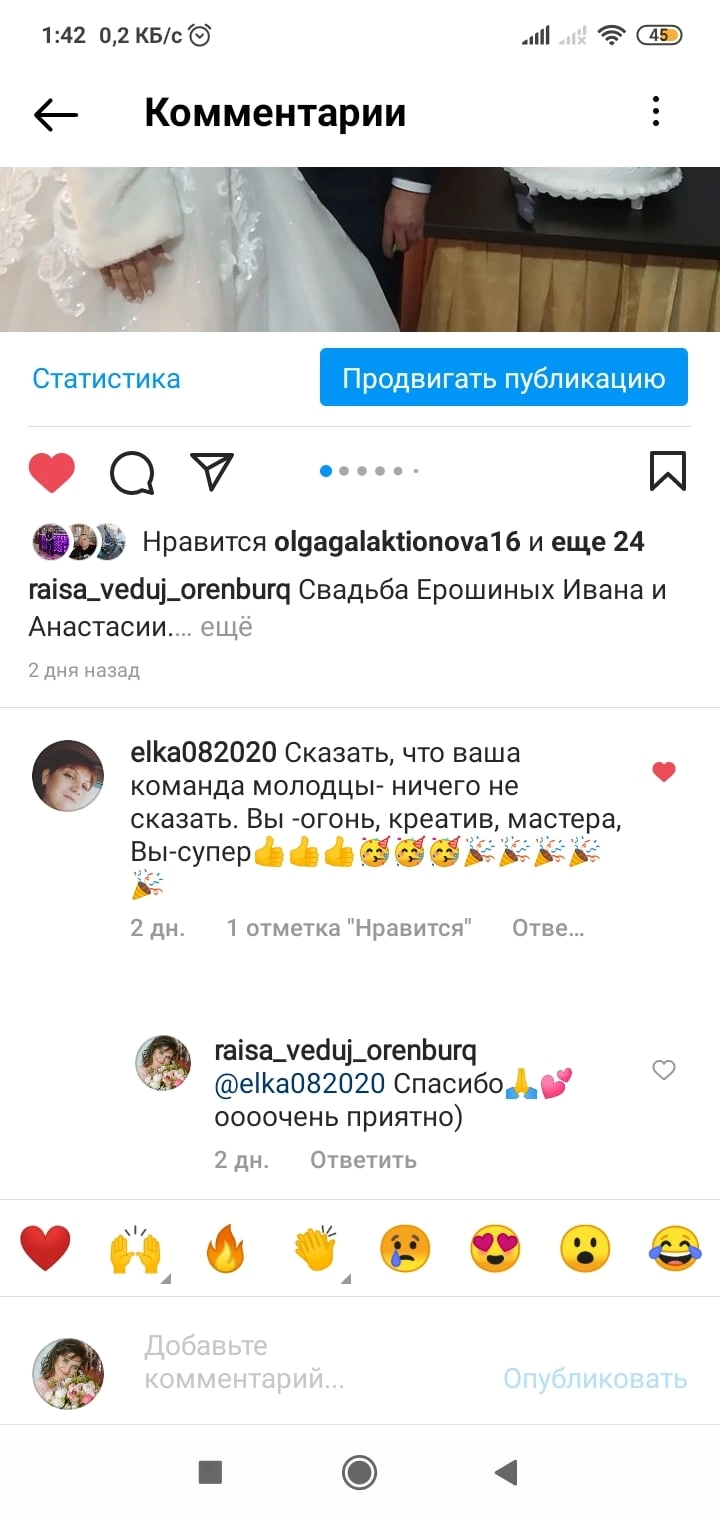Open the three-dot overflow menu
Viewport: 720px width, 1520px height.
click(x=656, y=112)
